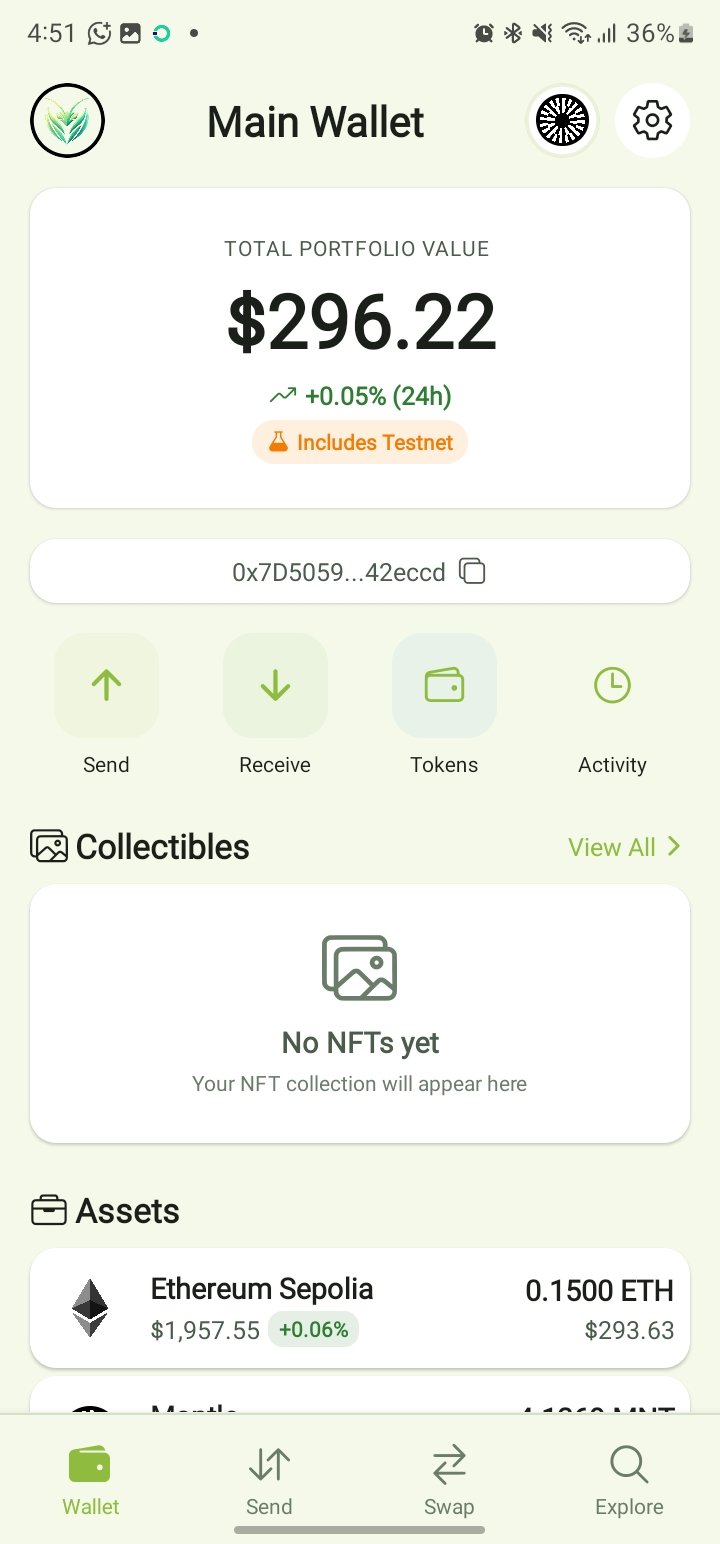View the Activity history
720x1544 pixels.
point(612,686)
